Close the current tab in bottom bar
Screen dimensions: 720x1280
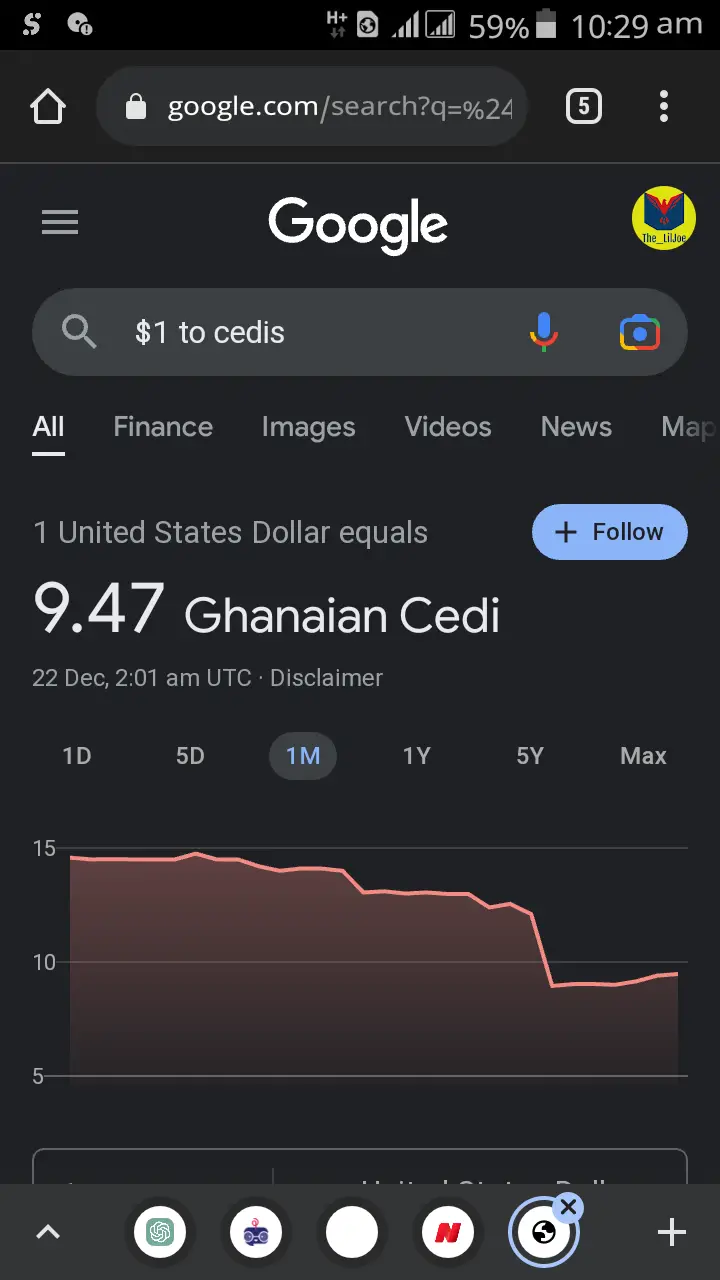tap(568, 1207)
